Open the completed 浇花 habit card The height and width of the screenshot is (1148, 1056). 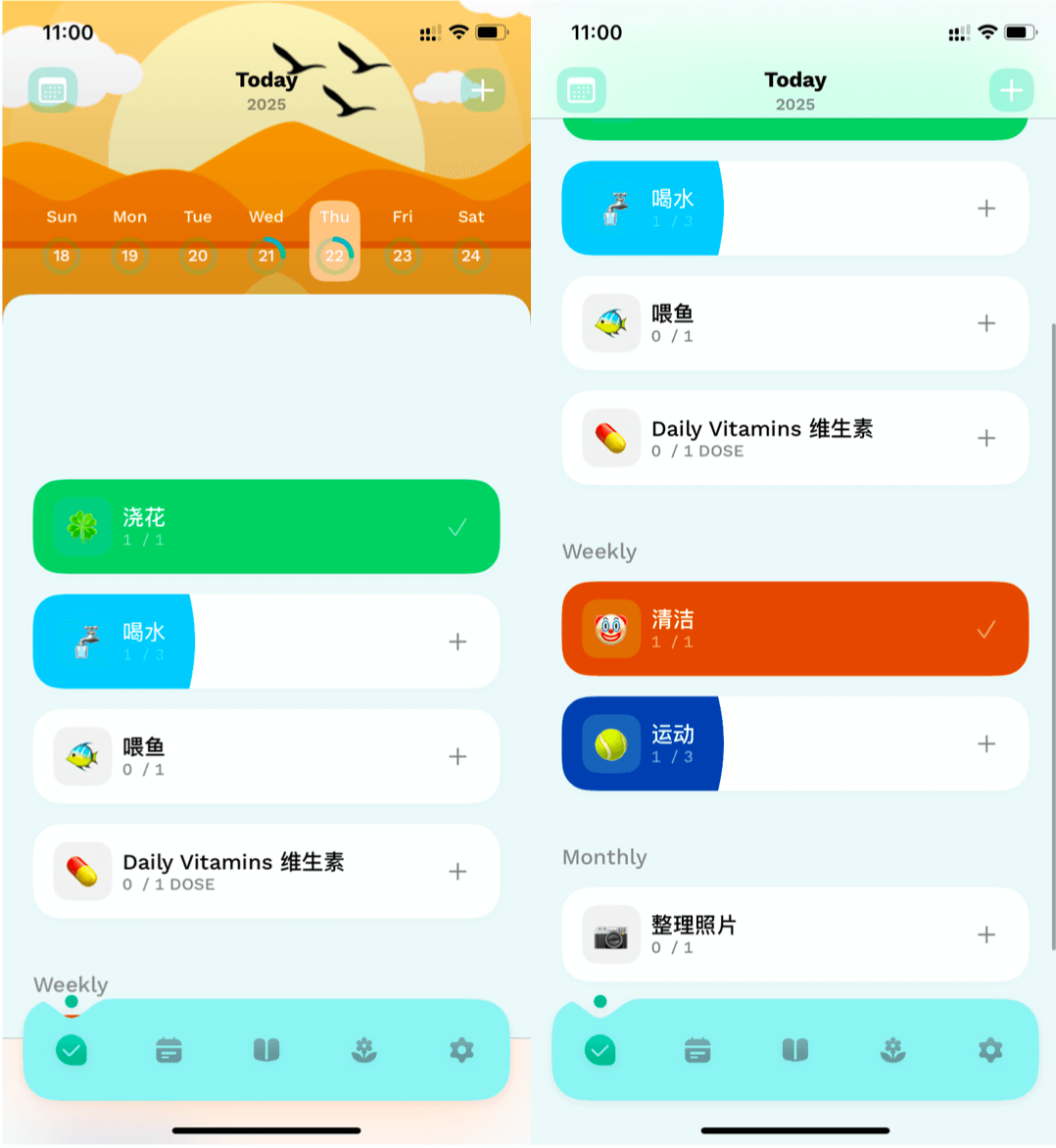(265, 527)
